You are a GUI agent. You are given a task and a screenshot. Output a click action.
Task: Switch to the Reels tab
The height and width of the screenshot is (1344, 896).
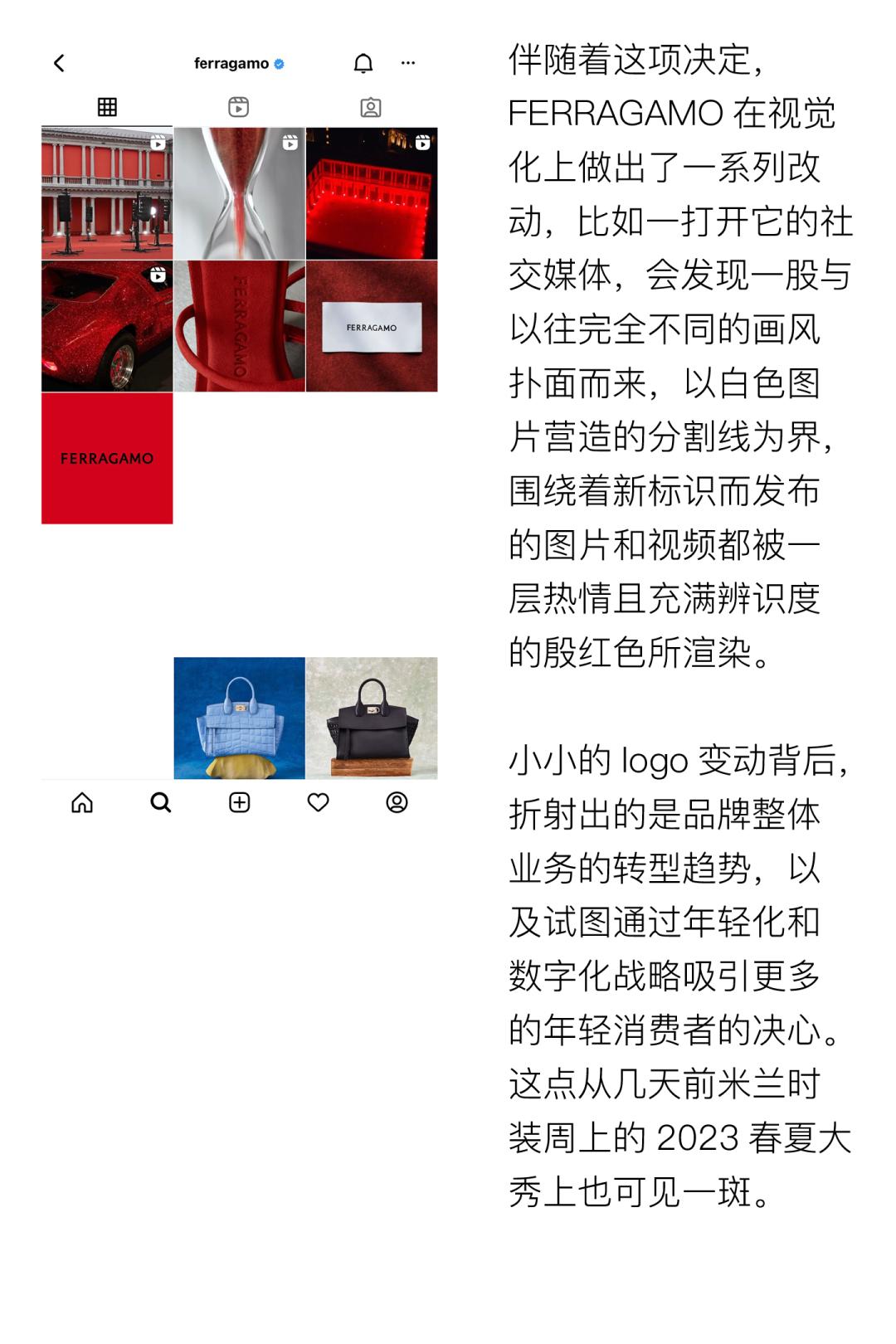(x=239, y=106)
